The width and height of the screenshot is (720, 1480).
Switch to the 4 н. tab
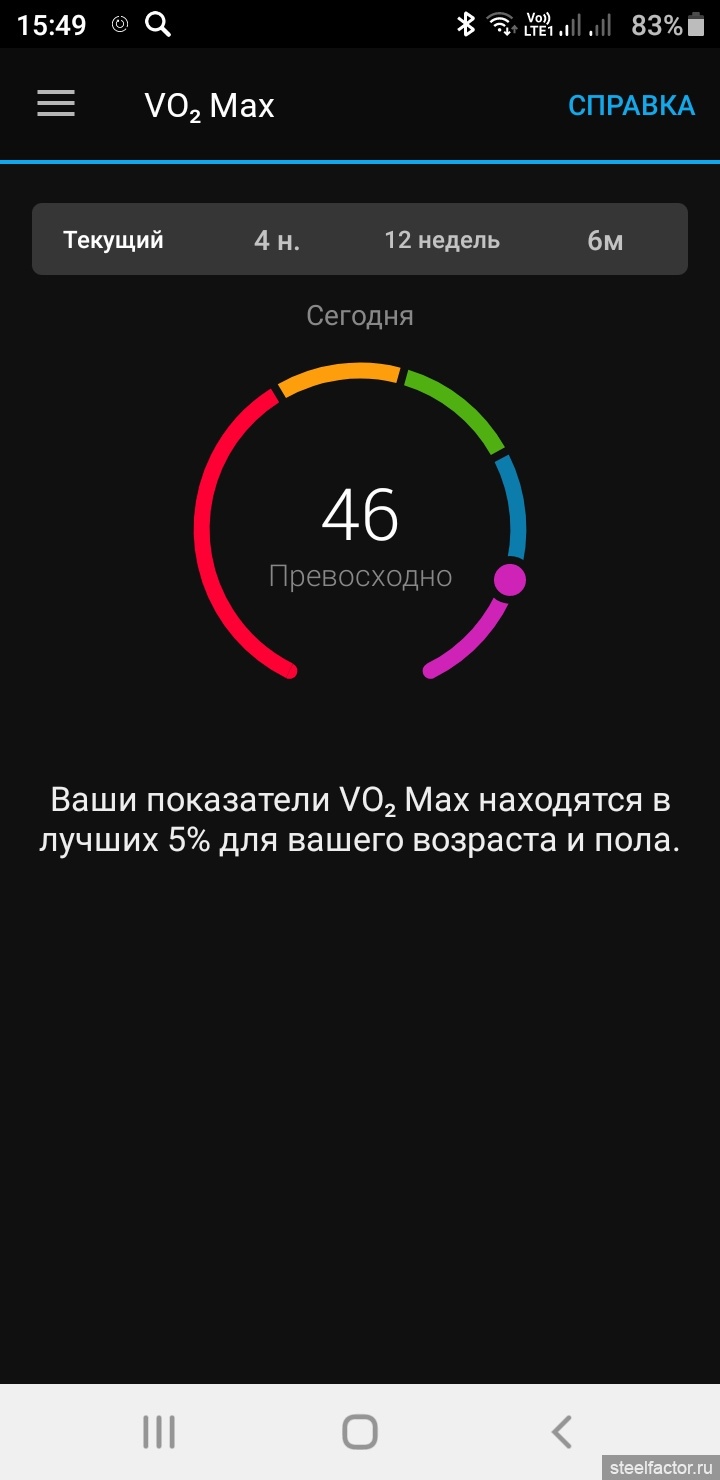point(277,240)
